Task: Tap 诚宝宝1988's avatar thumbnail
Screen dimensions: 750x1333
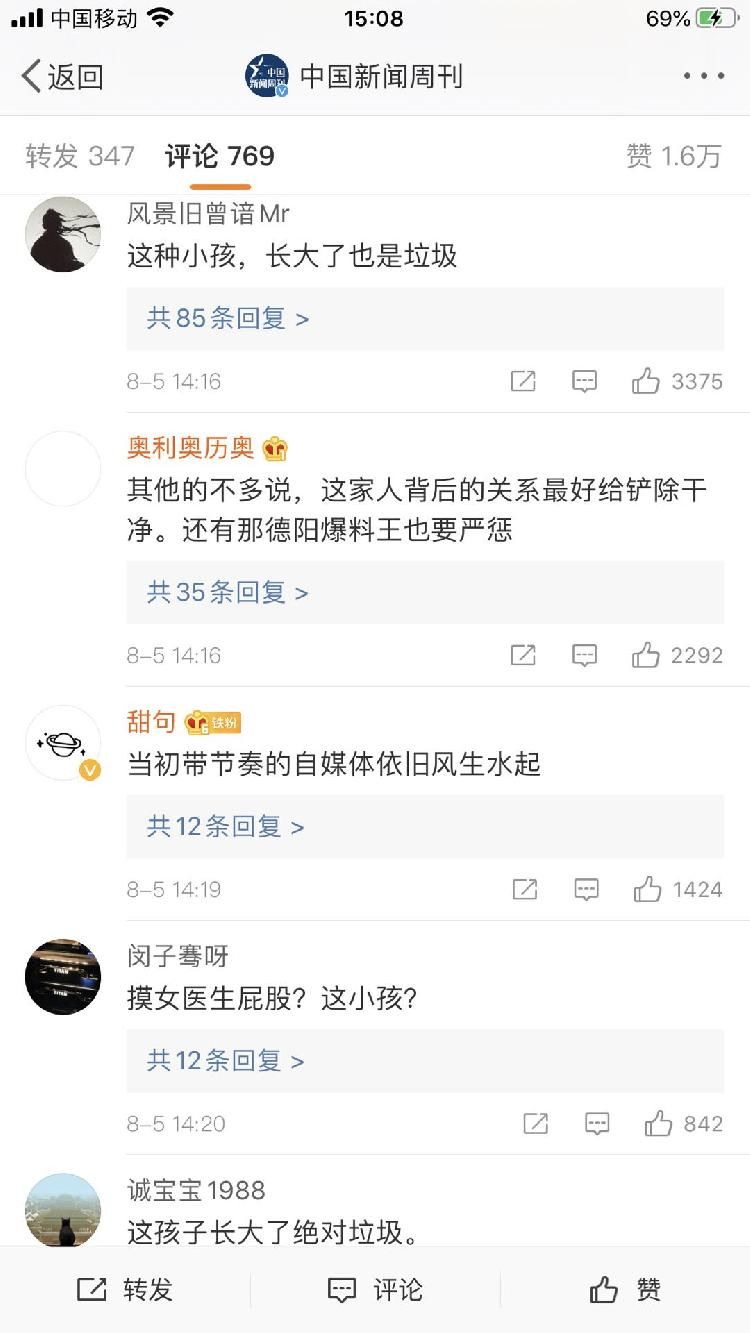Action: 62,1211
